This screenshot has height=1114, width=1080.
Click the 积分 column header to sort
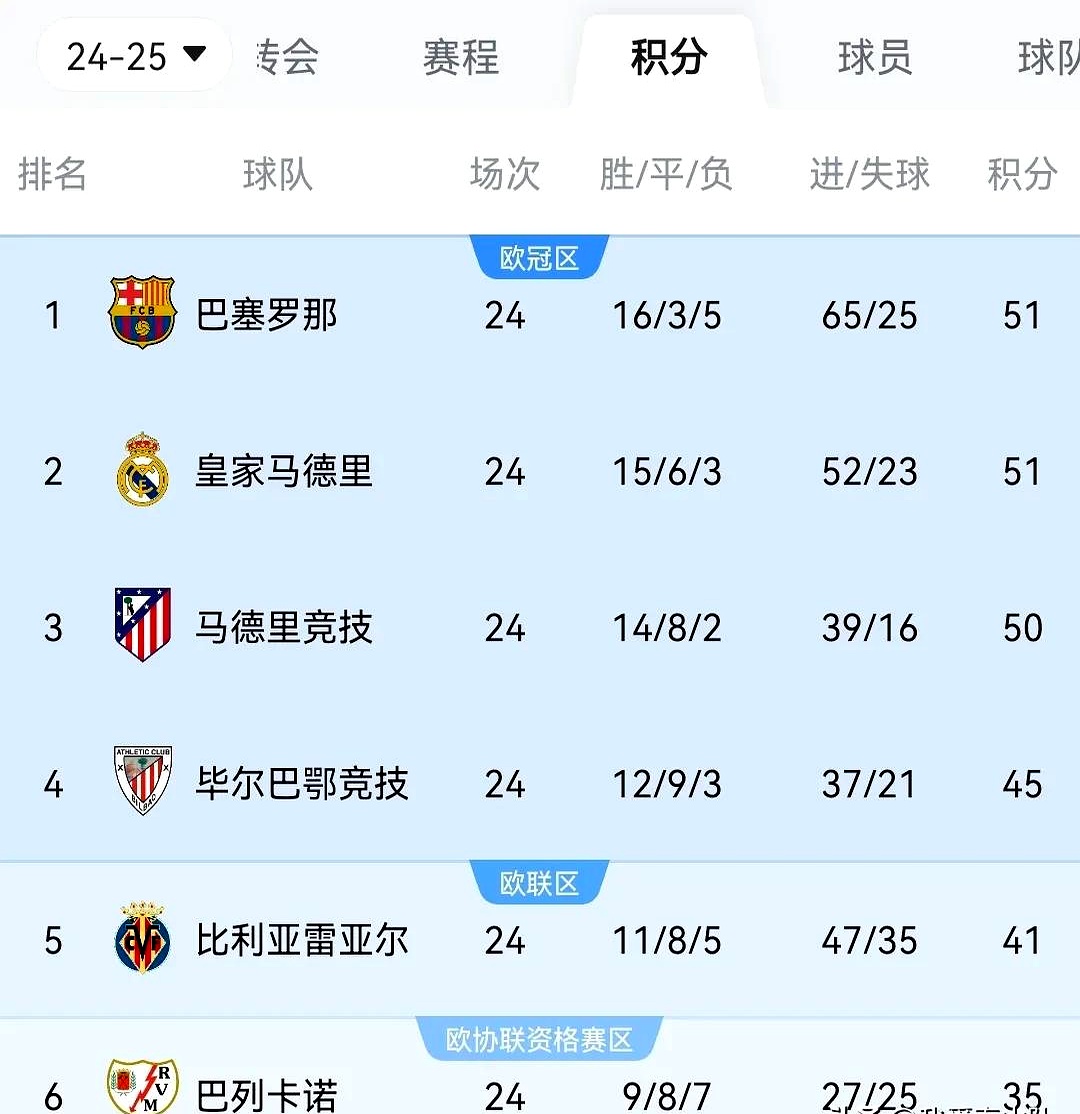[x=1021, y=174]
